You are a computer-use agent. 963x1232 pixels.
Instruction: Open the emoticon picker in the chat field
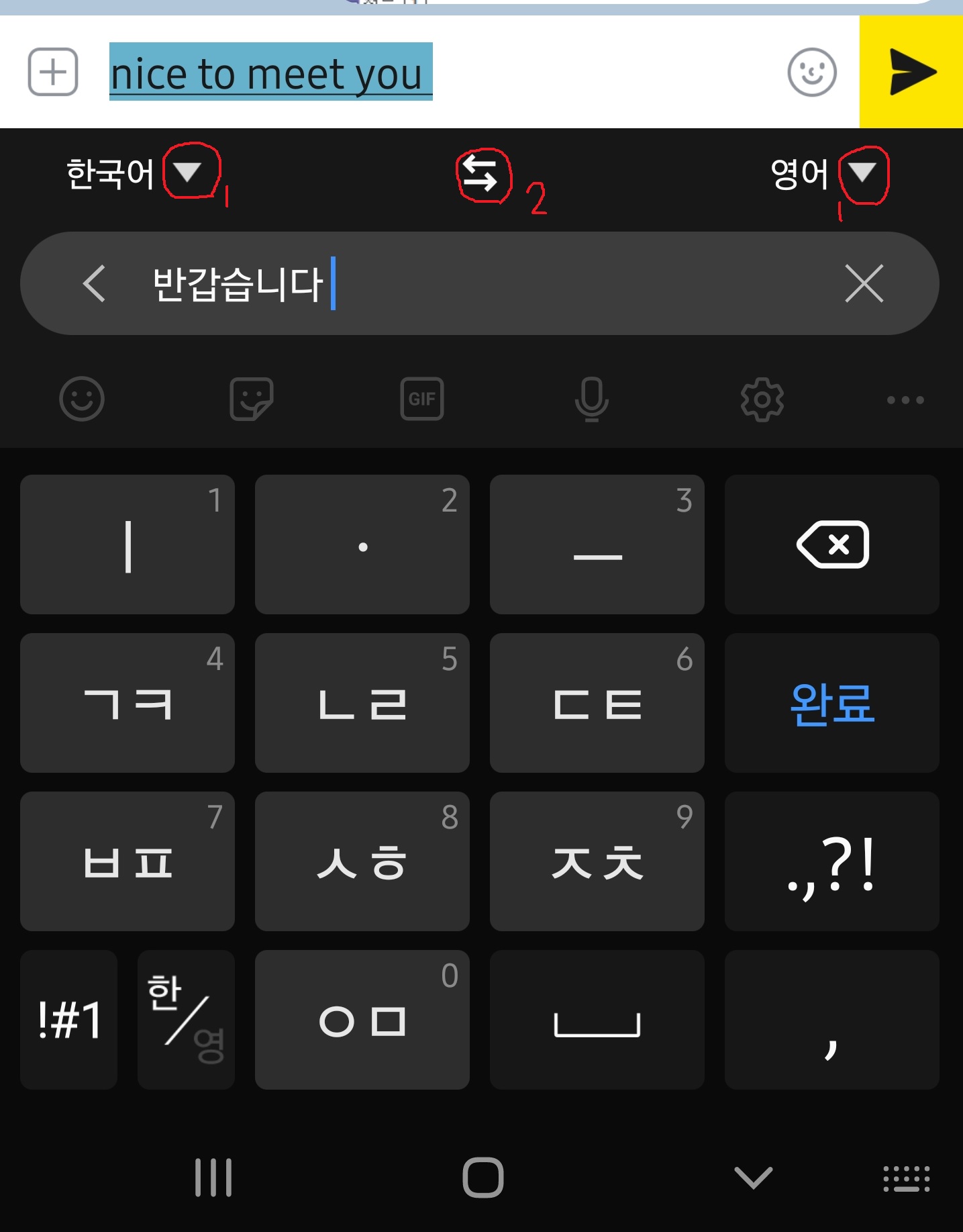coord(812,72)
